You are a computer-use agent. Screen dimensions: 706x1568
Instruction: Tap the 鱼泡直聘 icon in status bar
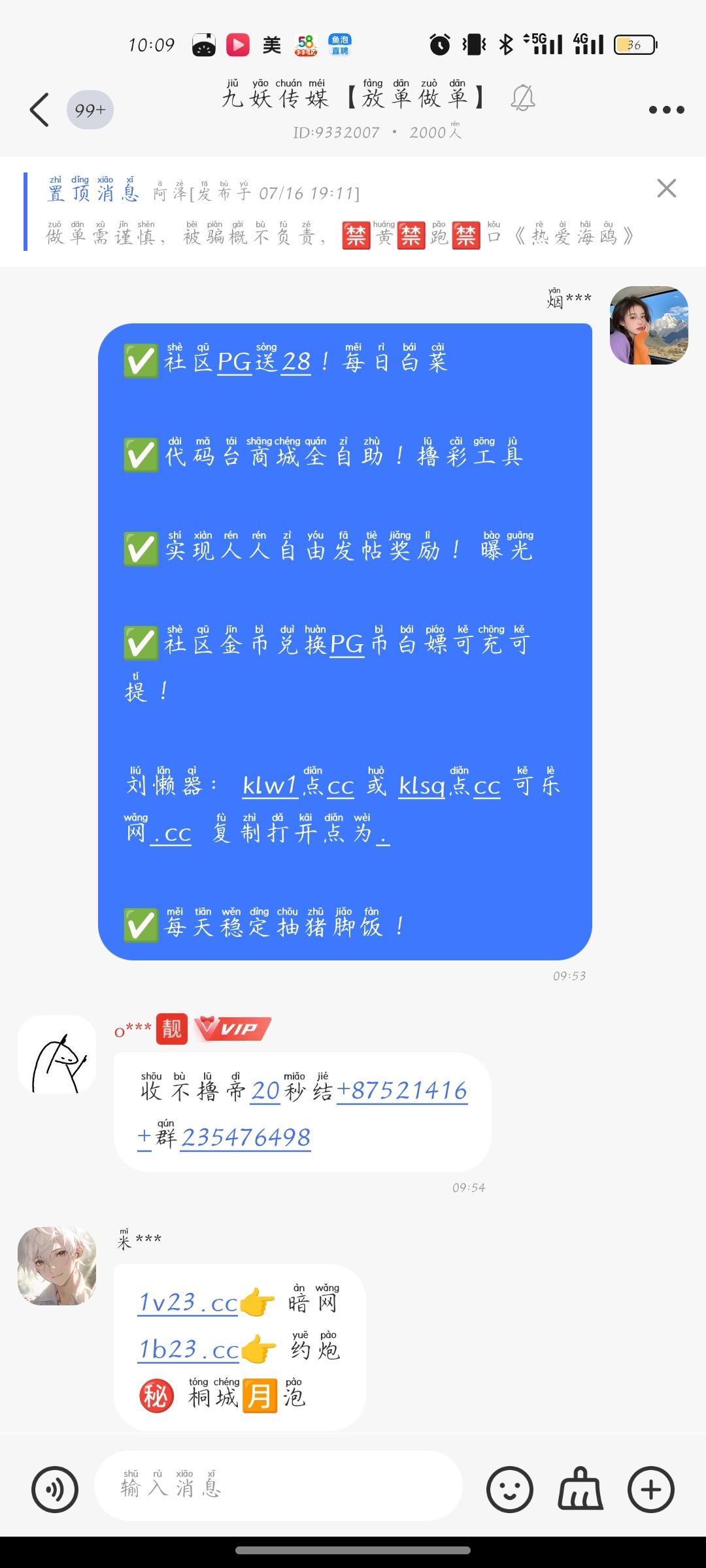click(x=341, y=42)
